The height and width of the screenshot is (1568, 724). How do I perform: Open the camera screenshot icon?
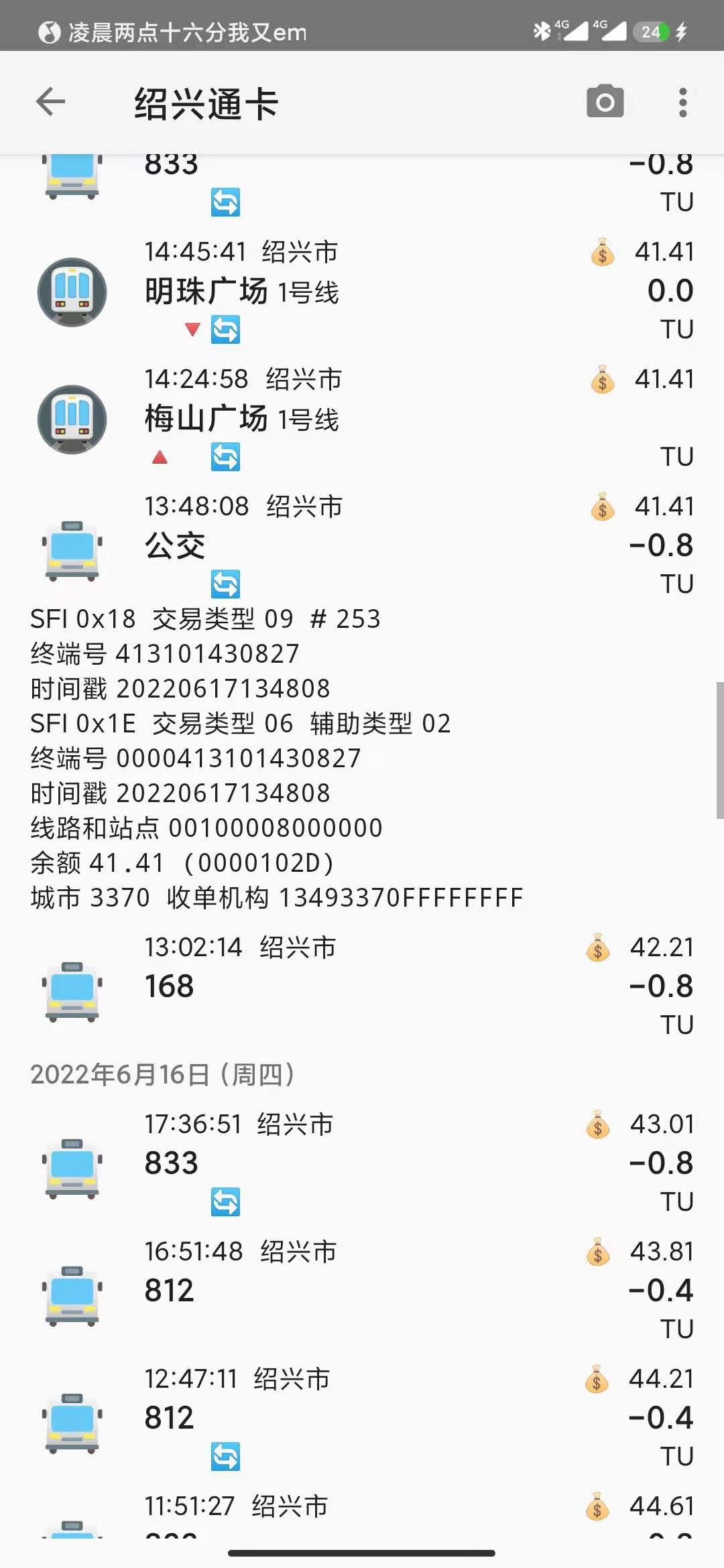[x=605, y=102]
